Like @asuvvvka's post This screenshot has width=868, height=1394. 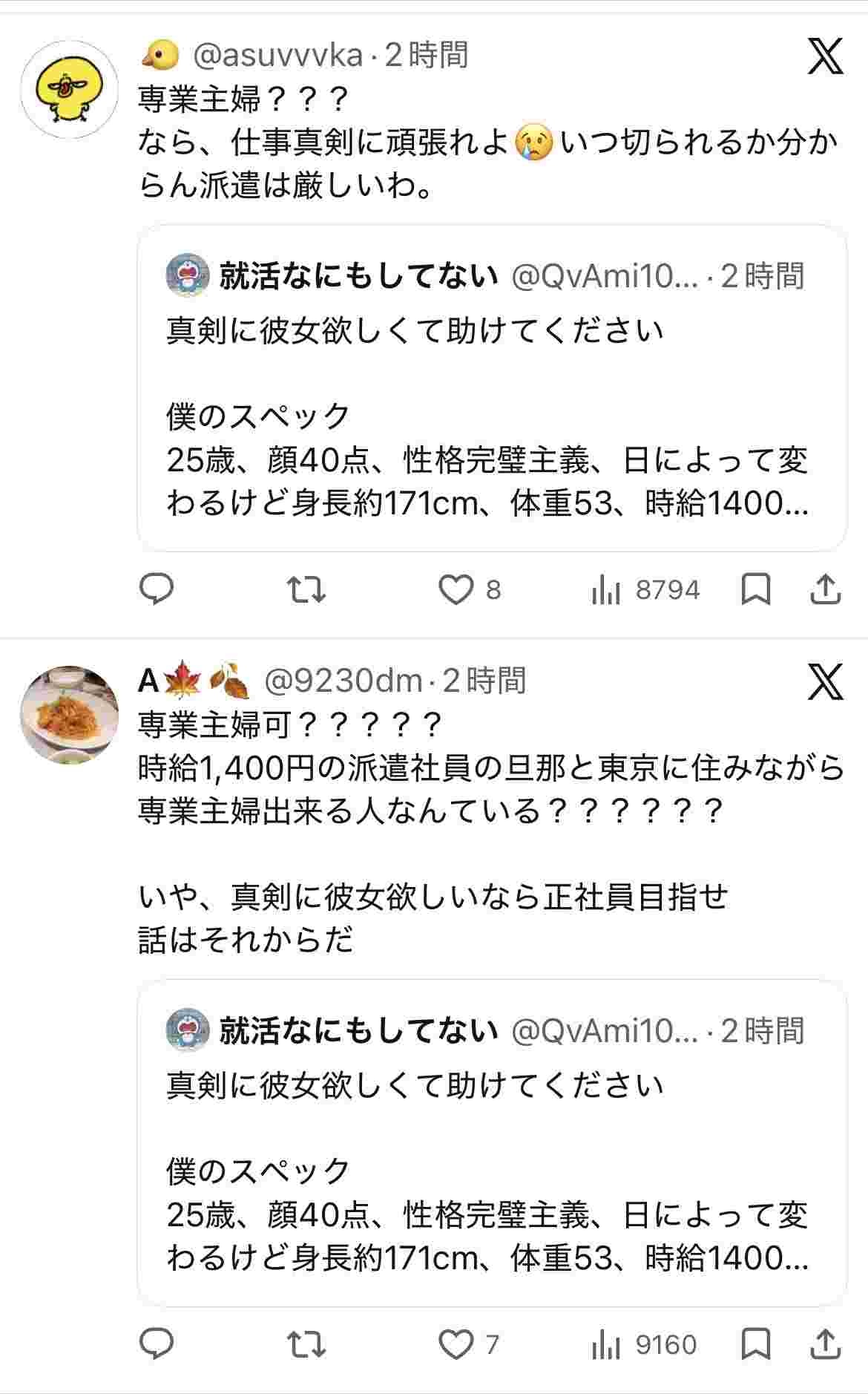456,590
